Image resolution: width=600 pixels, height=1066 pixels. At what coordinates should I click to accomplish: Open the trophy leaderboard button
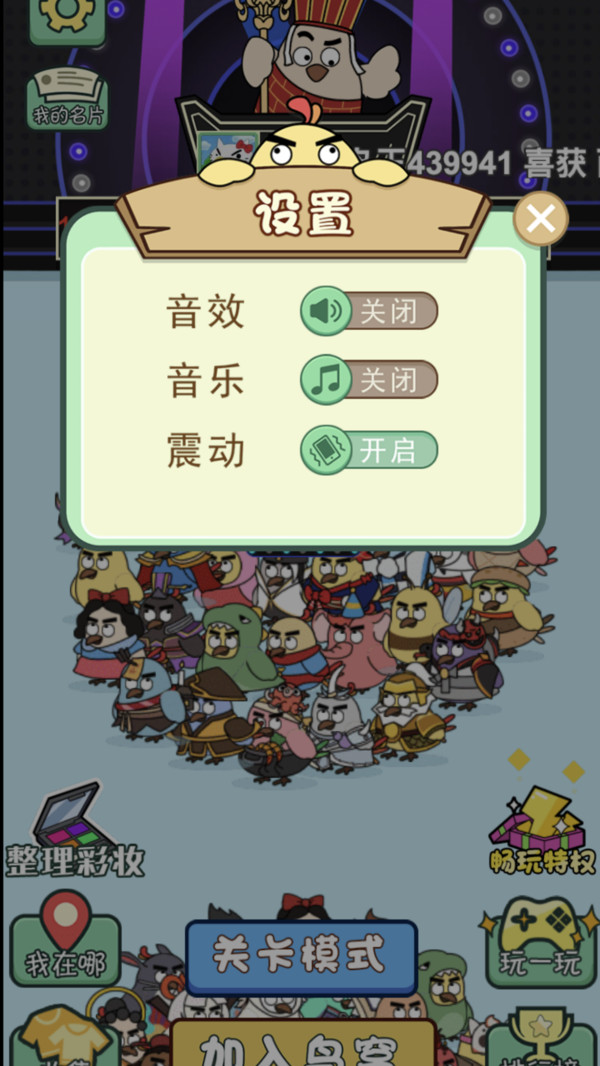[541, 1037]
